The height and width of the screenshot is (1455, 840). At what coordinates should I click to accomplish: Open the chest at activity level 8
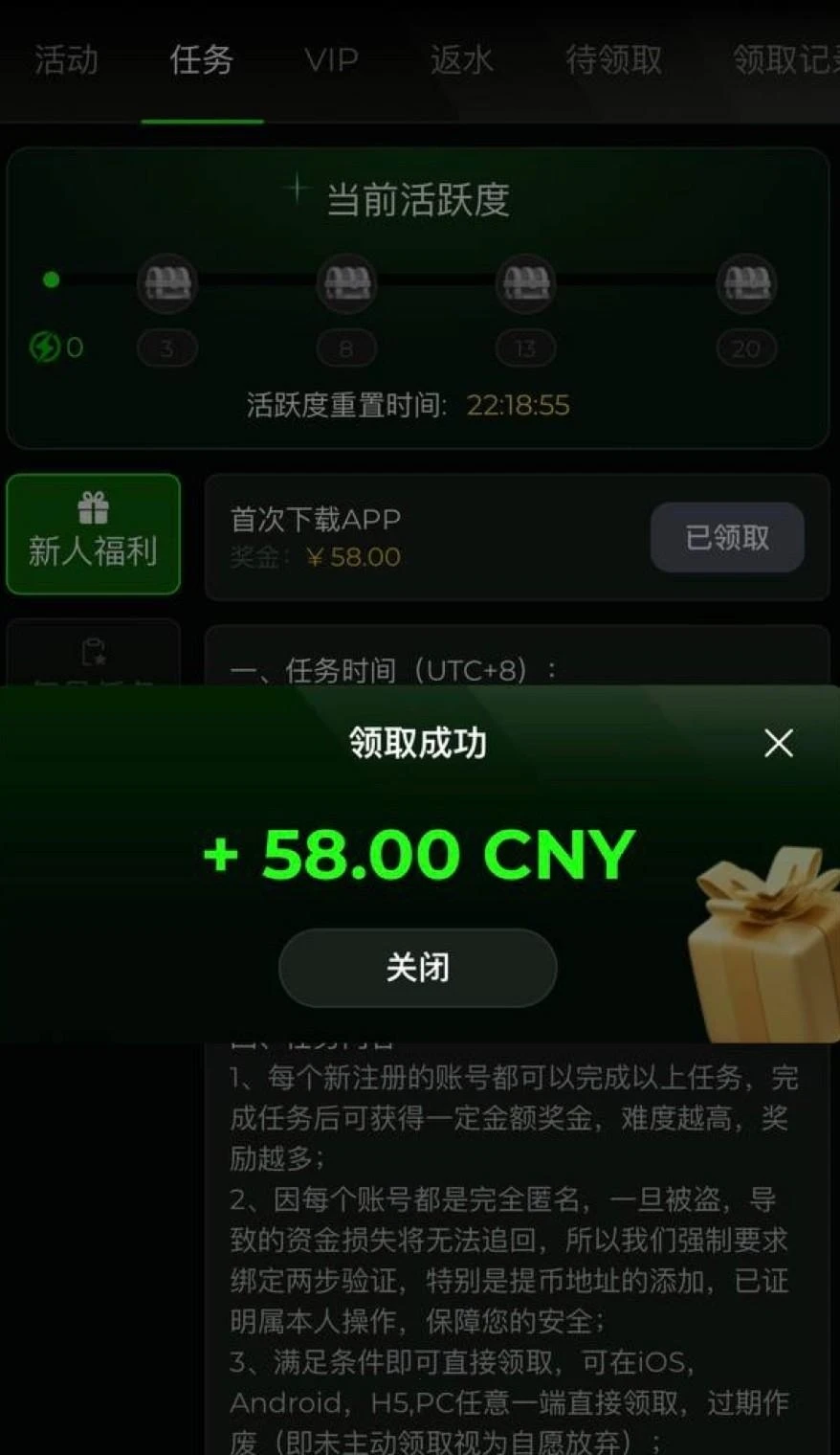(346, 283)
